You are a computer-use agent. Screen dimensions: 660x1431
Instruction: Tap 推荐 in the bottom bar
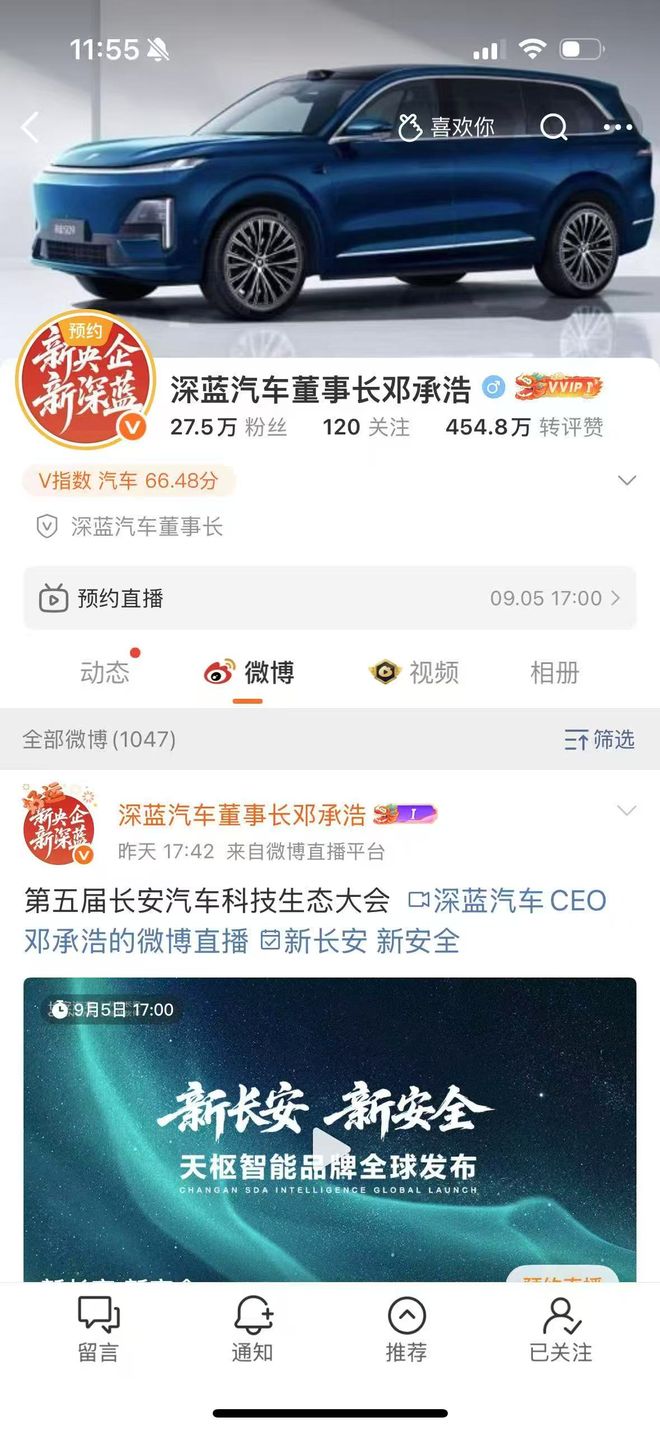tap(406, 1329)
